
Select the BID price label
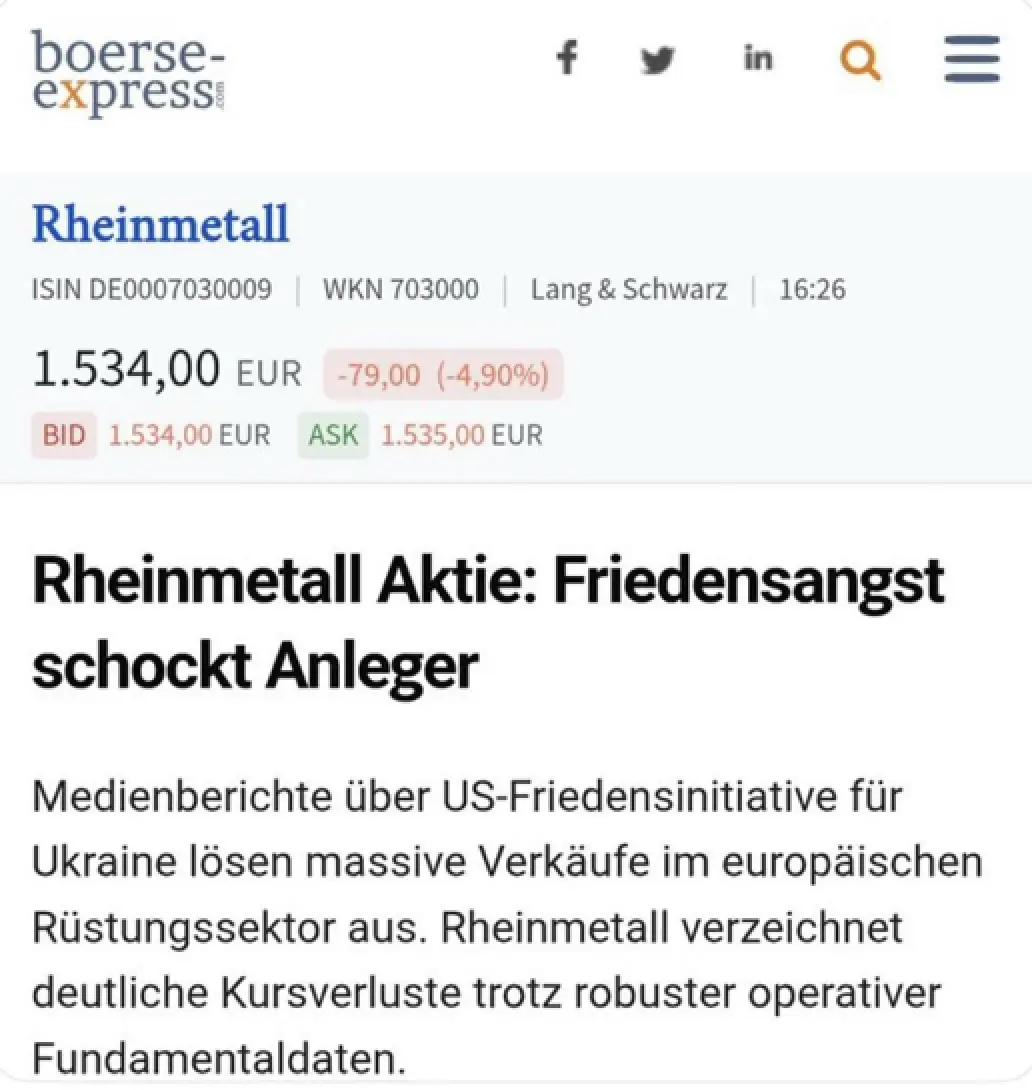pos(63,435)
